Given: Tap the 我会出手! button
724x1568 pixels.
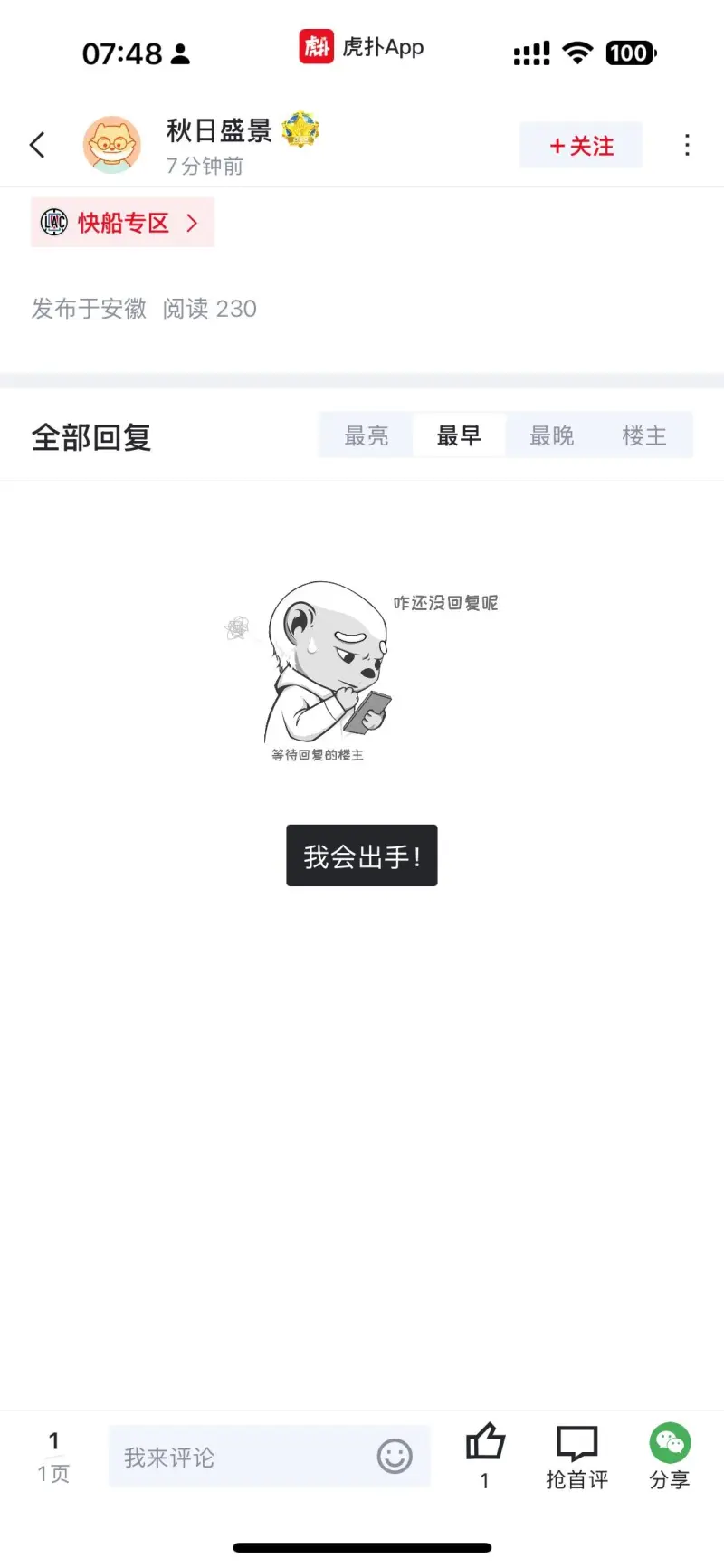Looking at the screenshot, I should 362,856.
